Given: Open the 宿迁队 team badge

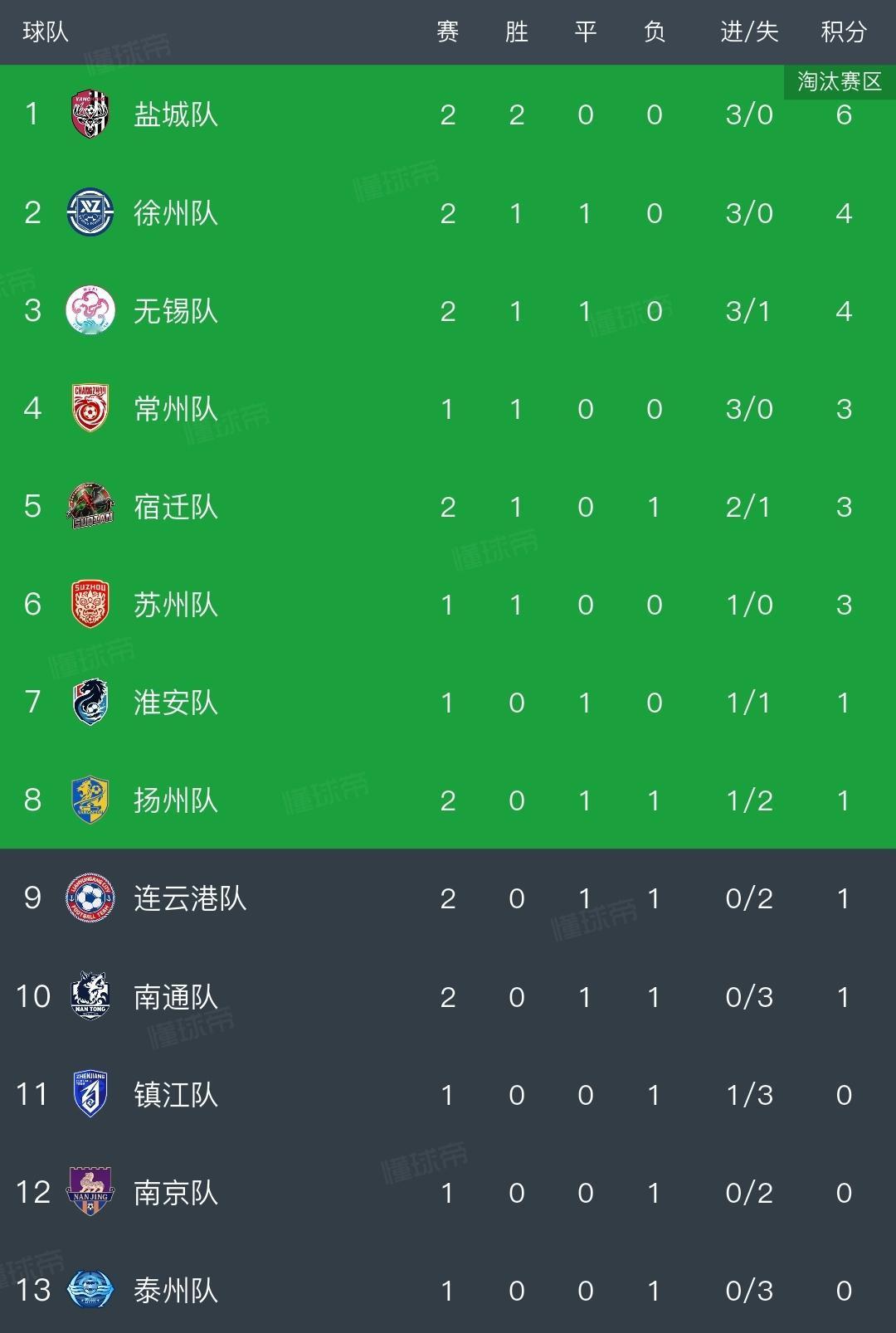Looking at the screenshot, I should [90, 506].
